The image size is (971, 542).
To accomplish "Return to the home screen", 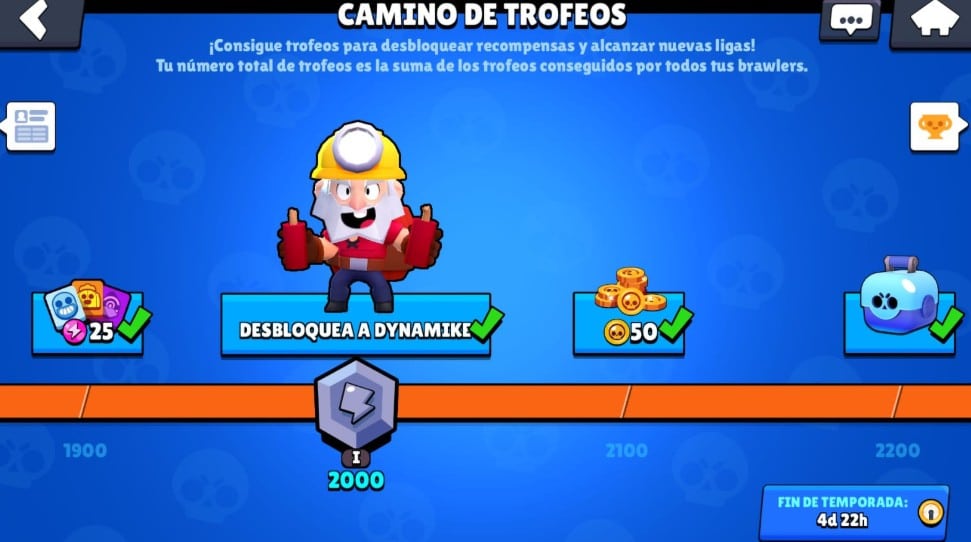I will coord(933,20).
